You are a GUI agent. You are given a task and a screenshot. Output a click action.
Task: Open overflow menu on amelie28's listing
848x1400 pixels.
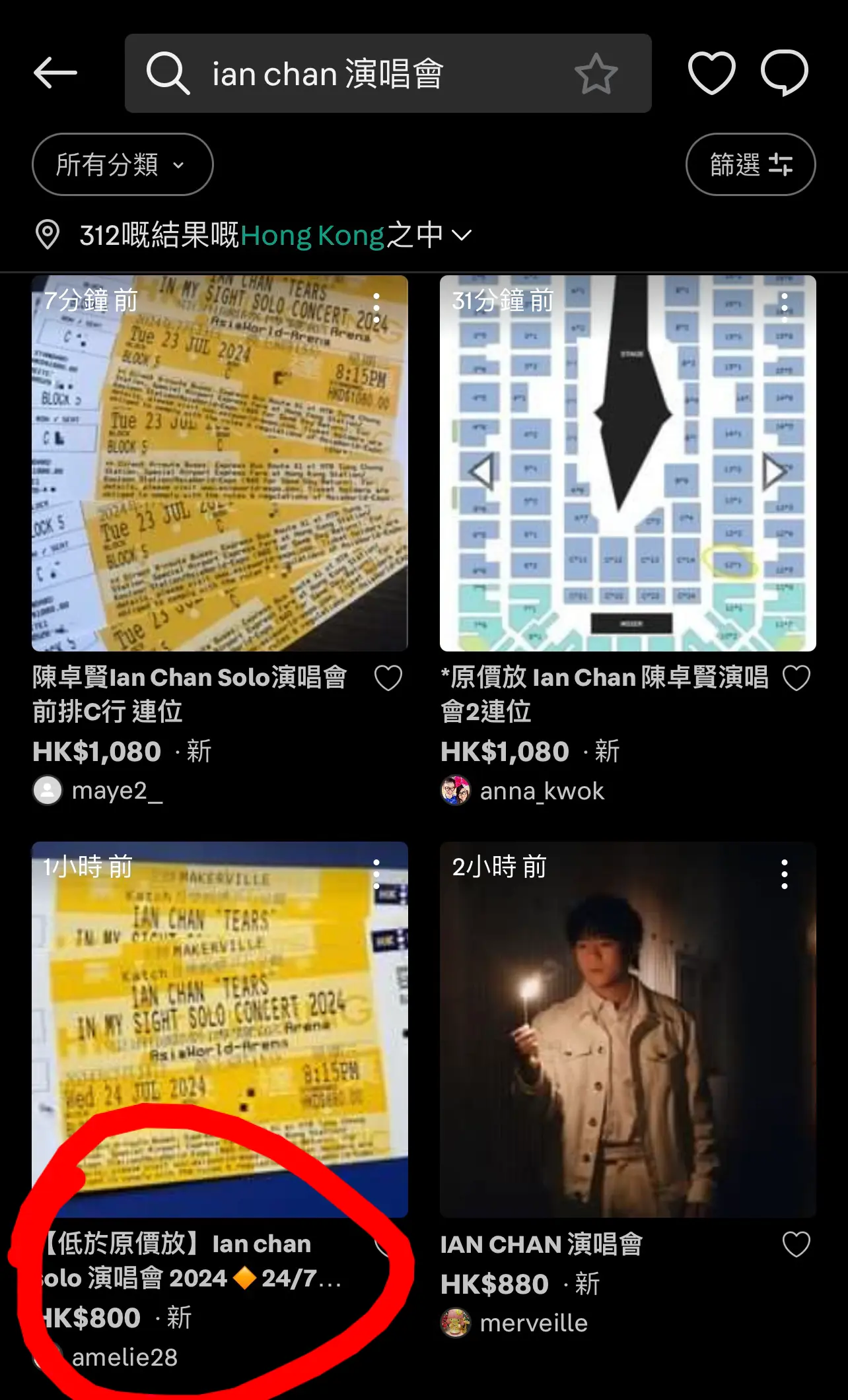[376, 874]
